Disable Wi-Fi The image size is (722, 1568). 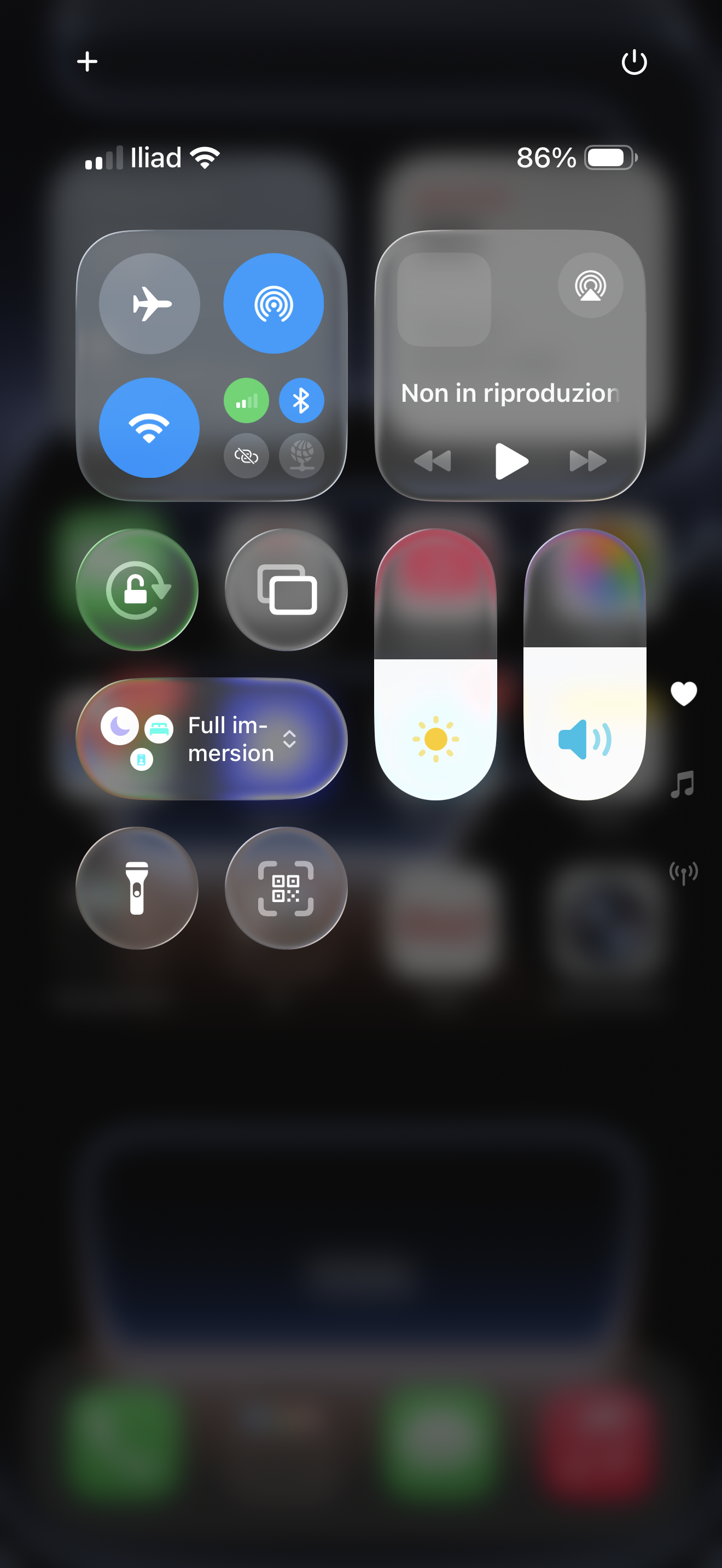[150, 428]
